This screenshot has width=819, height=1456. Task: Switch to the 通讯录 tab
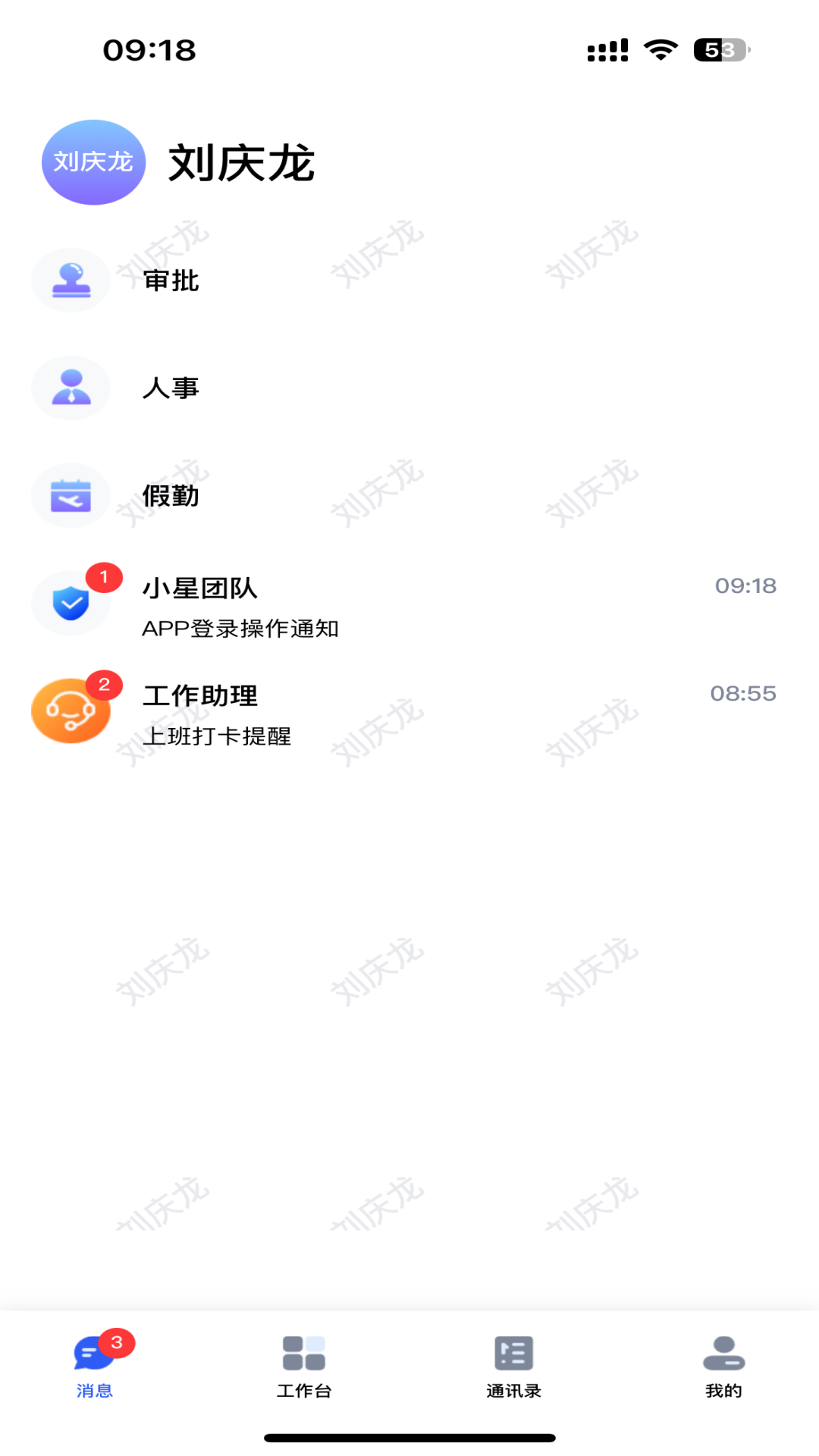514,1367
